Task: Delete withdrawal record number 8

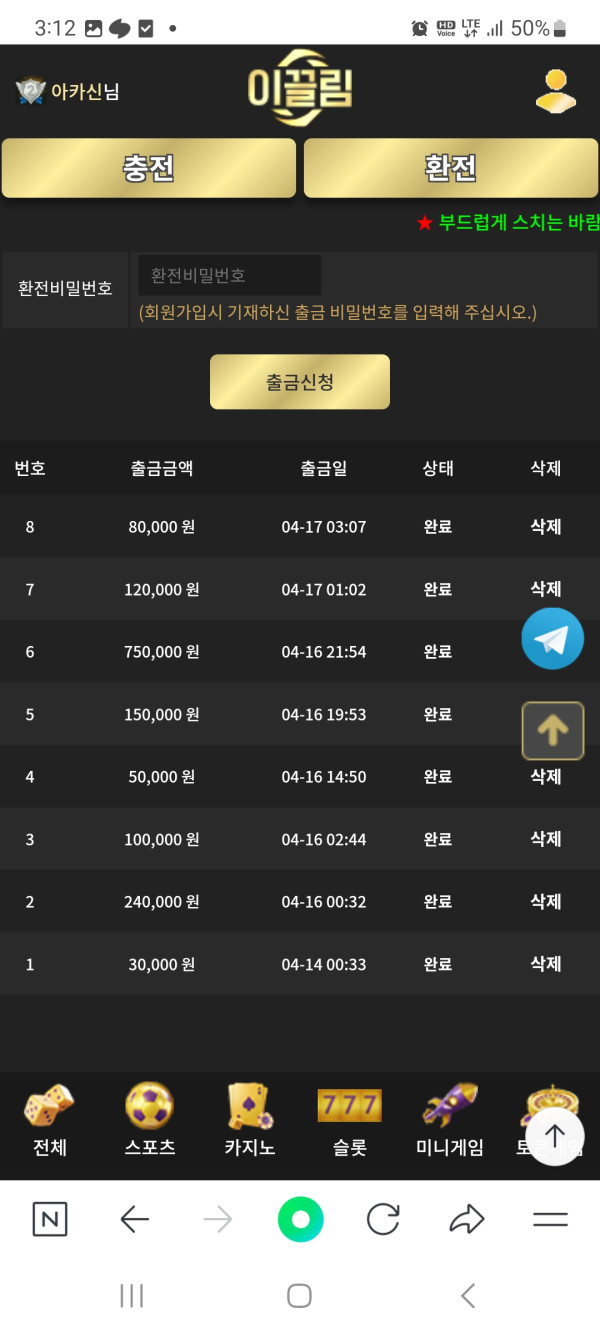Action: pos(546,527)
